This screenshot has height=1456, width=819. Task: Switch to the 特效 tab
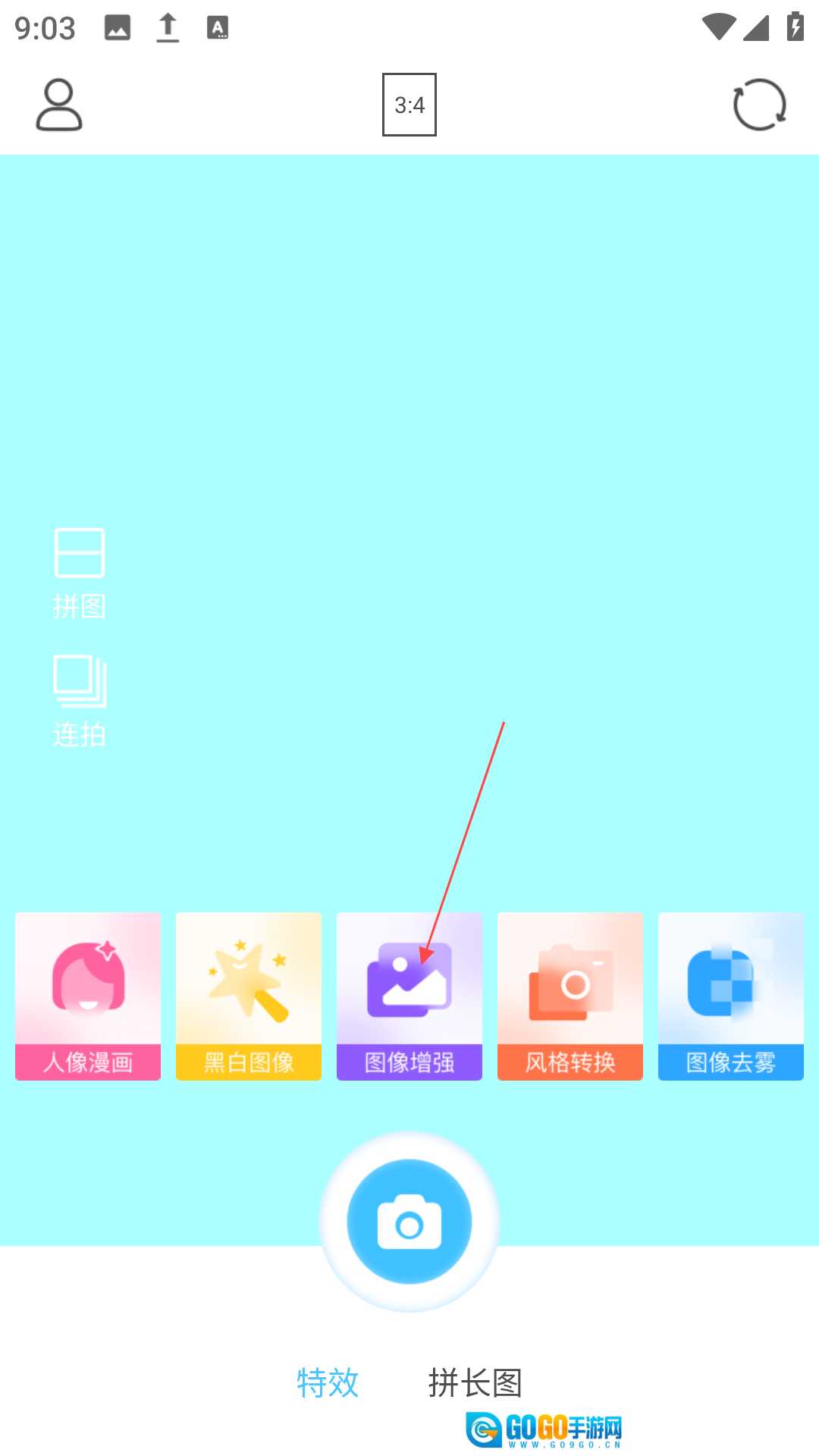point(328,1382)
